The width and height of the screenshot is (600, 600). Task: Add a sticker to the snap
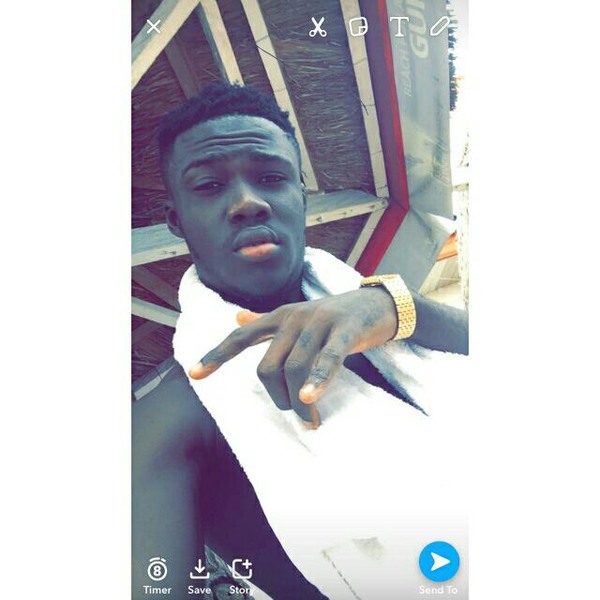[359, 27]
